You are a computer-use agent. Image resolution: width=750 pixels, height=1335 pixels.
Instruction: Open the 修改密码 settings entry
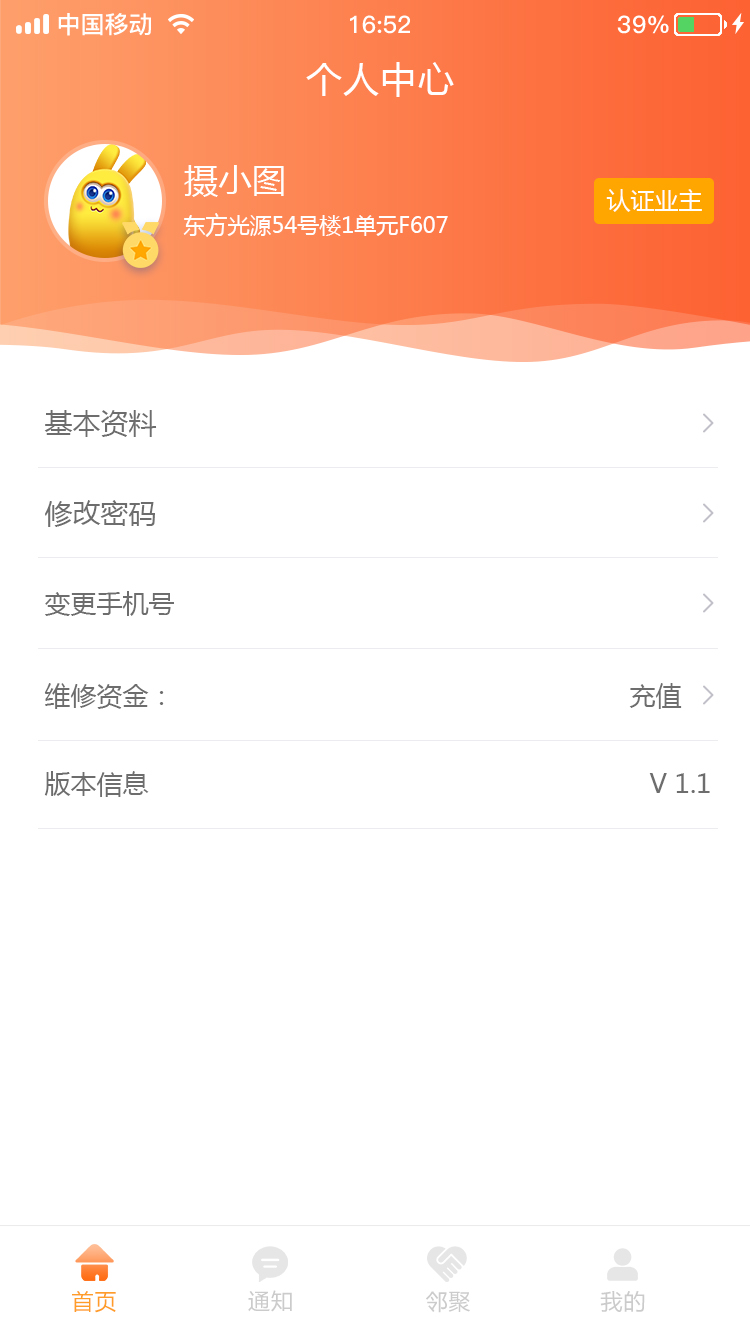click(x=99, y=513)
